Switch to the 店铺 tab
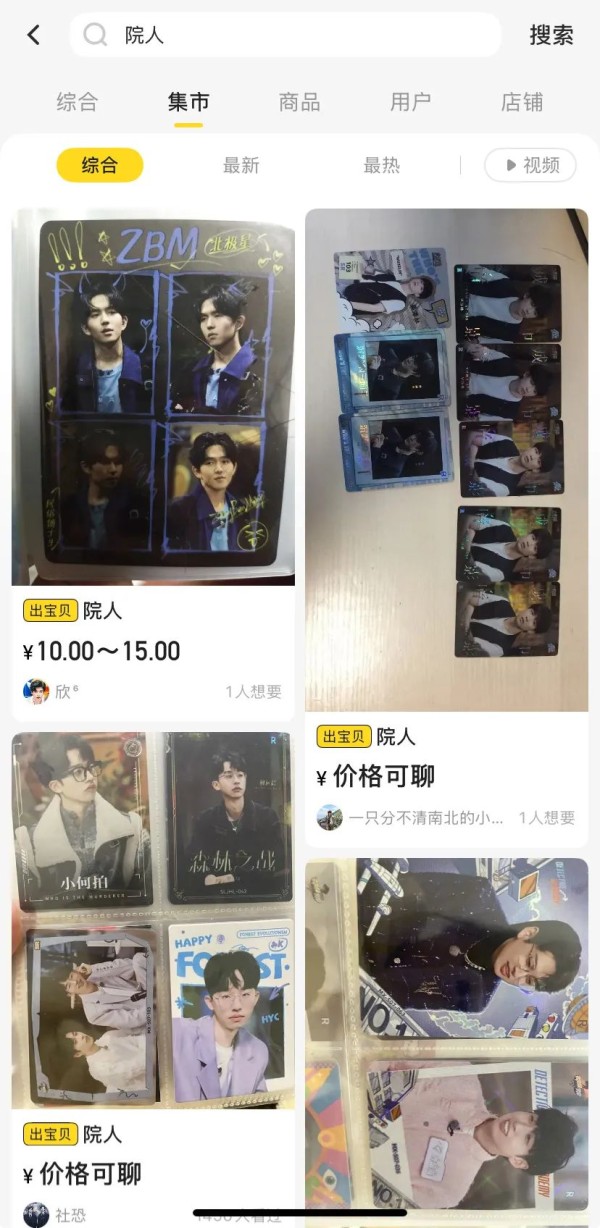 tap(522, 102)
